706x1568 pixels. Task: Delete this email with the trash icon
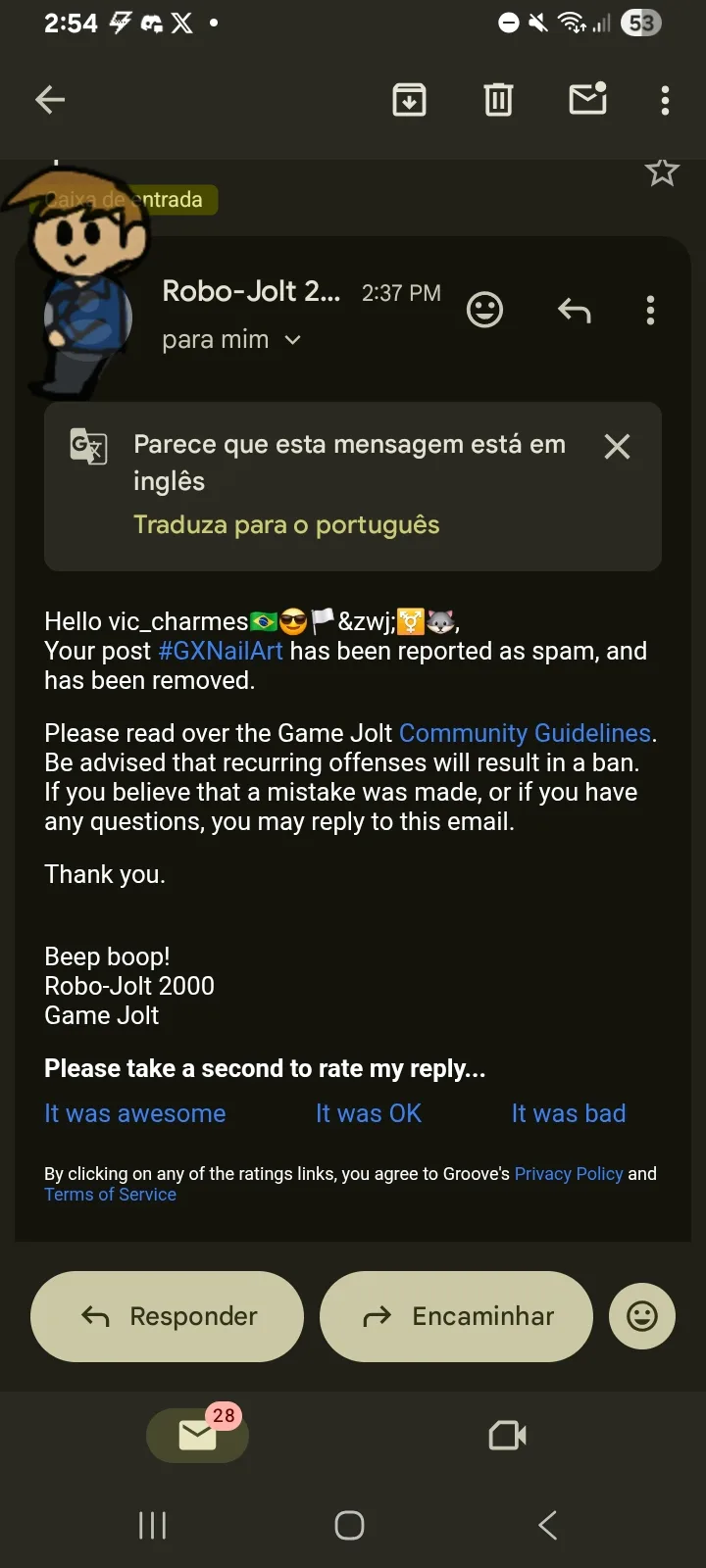pyautogui.click(x=498, y=100)
